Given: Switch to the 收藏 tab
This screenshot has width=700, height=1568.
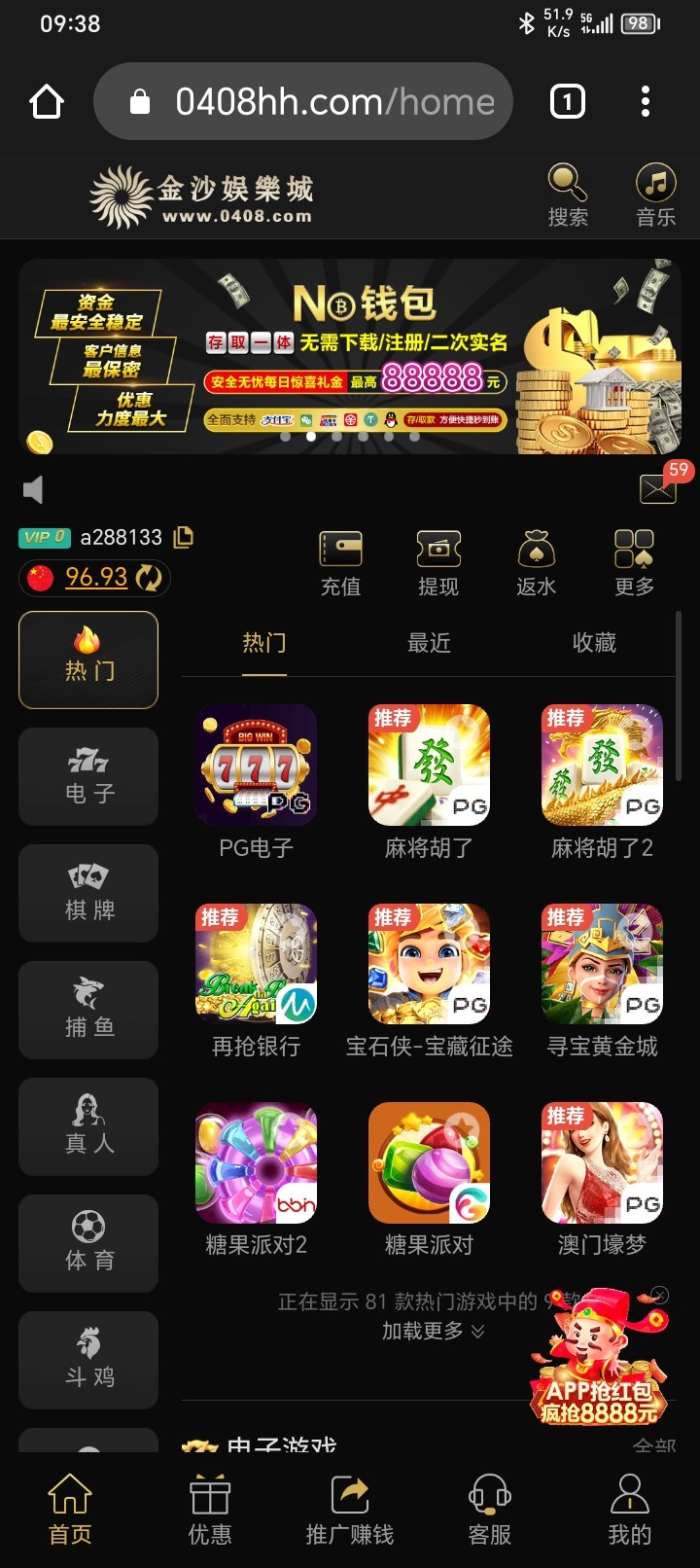Looking at the screenshot, I should 594,643.
